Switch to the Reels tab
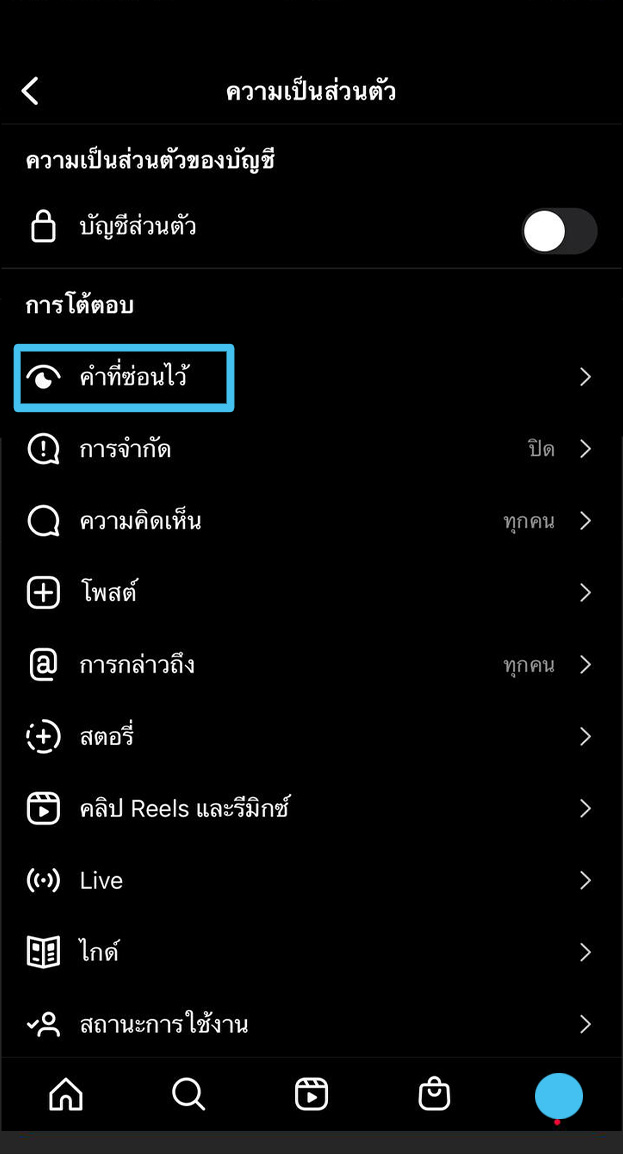 (312, 1095)
